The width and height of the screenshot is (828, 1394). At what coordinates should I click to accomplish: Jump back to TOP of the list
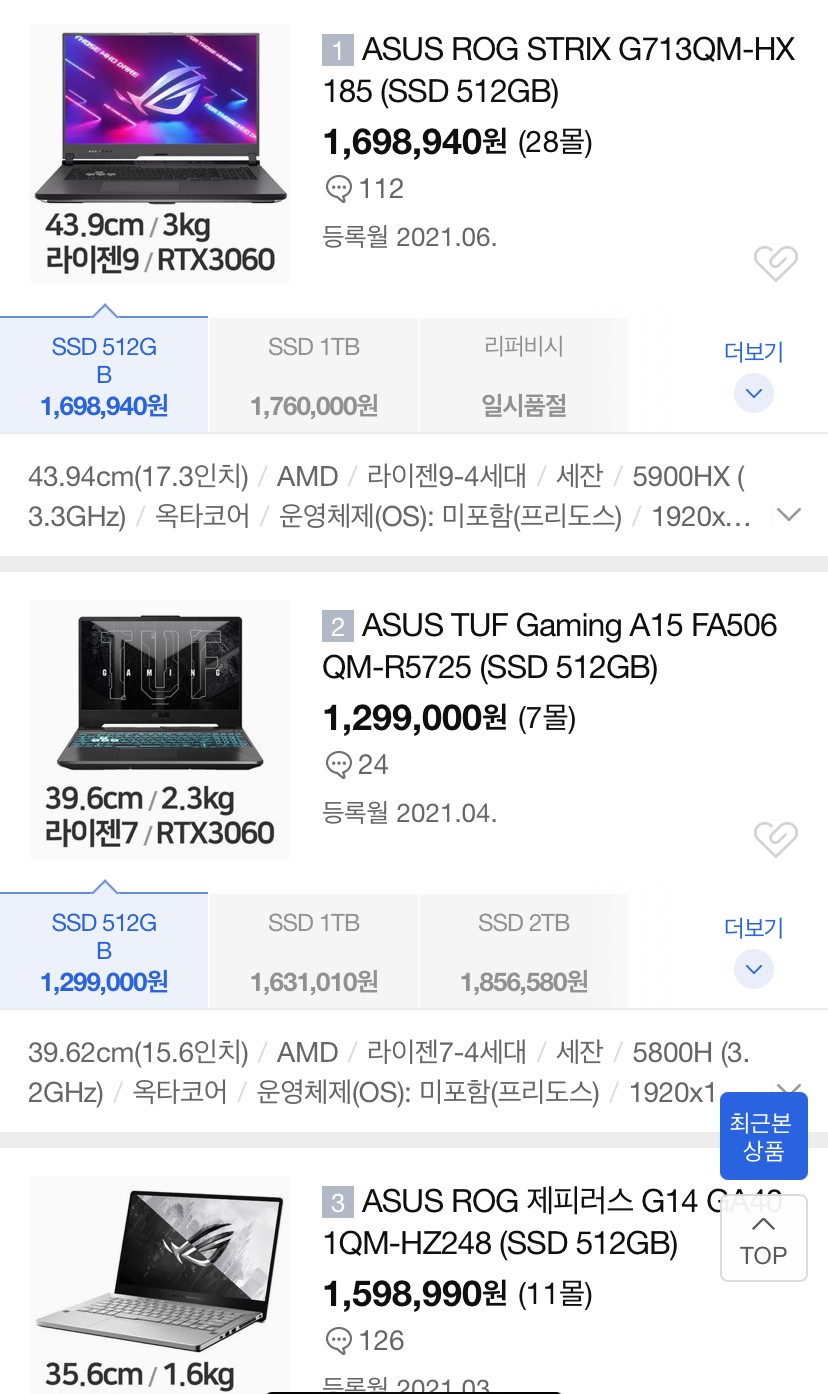click(x=764, y=1238)
